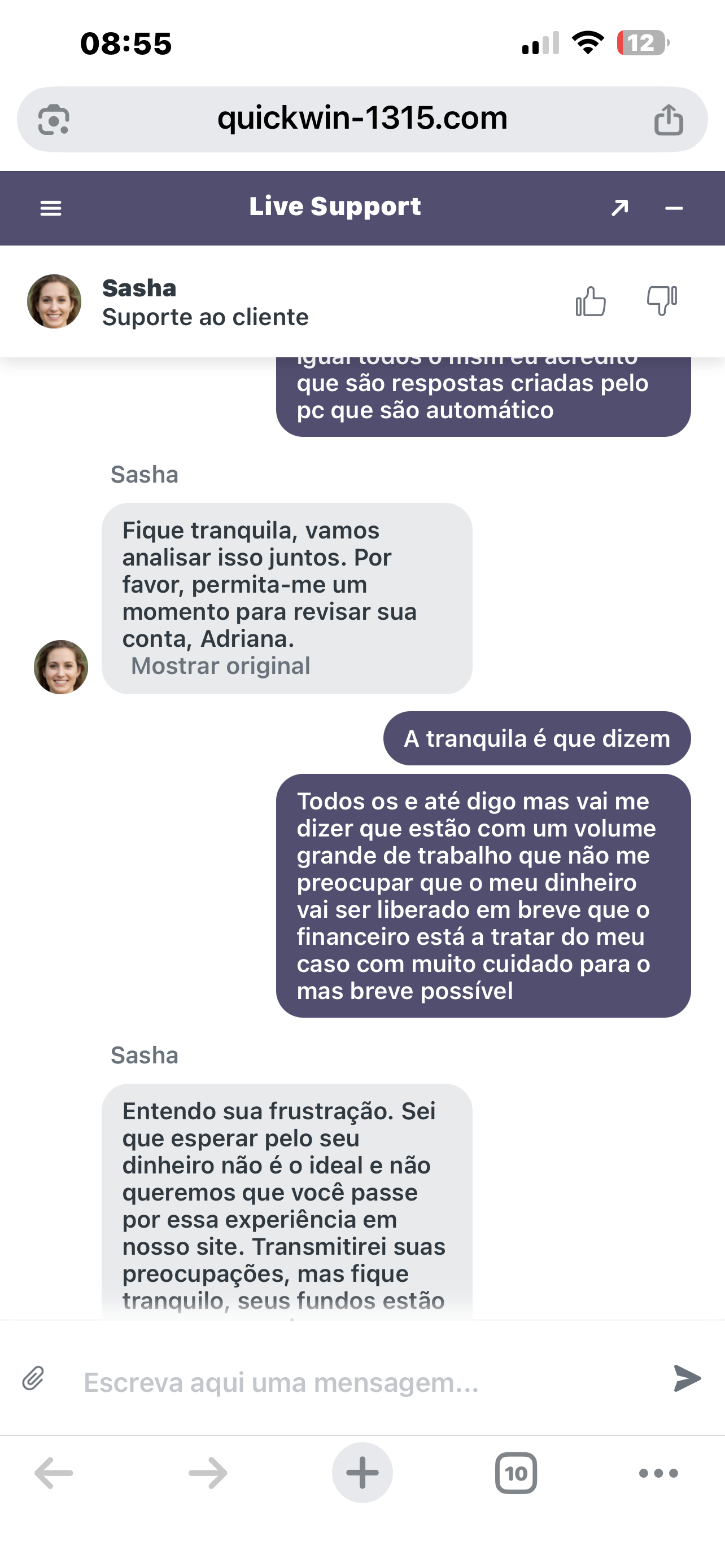Share this page from the address bar
Viewport: 725px width, 1568px height.
[x=669, y=119]
